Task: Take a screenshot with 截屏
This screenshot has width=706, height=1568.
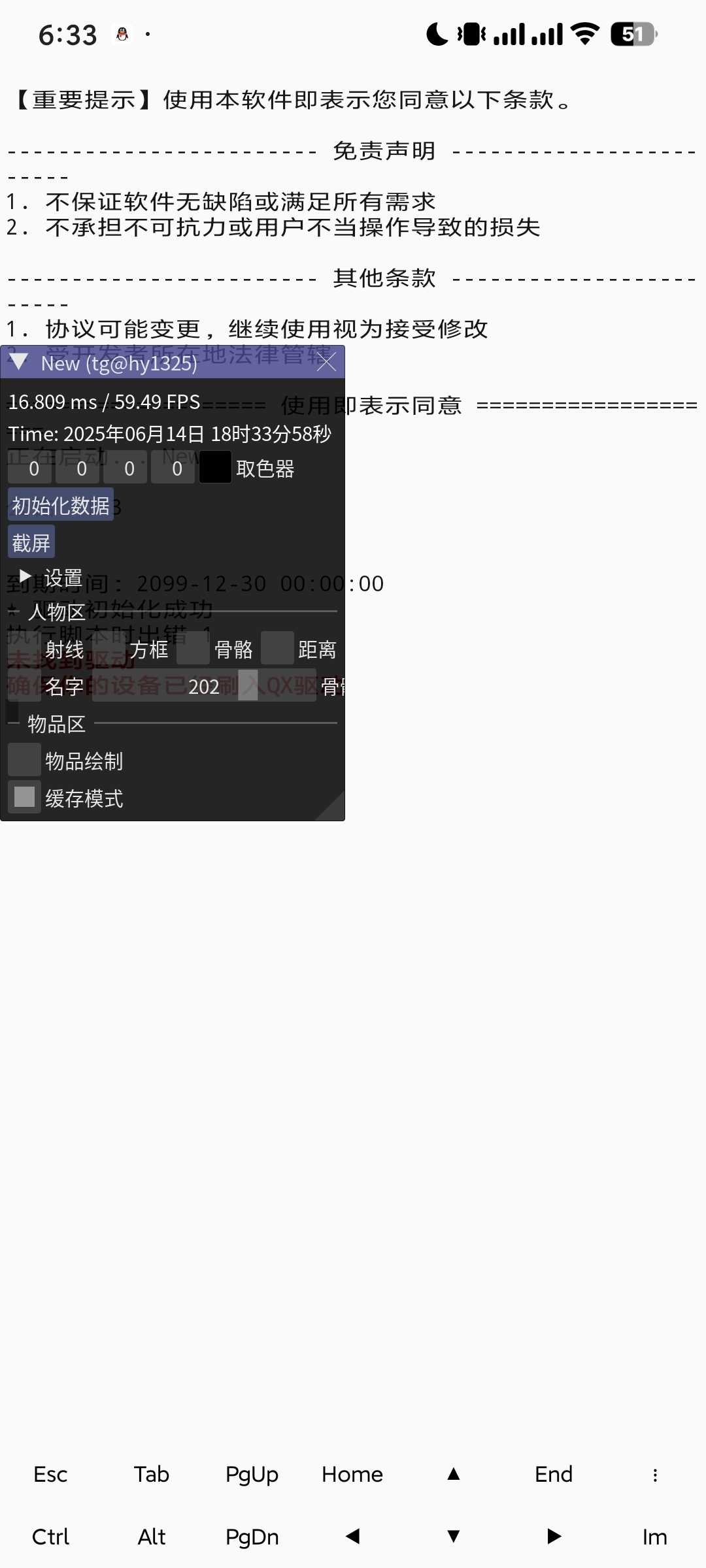Action: [x=31, y=542]
